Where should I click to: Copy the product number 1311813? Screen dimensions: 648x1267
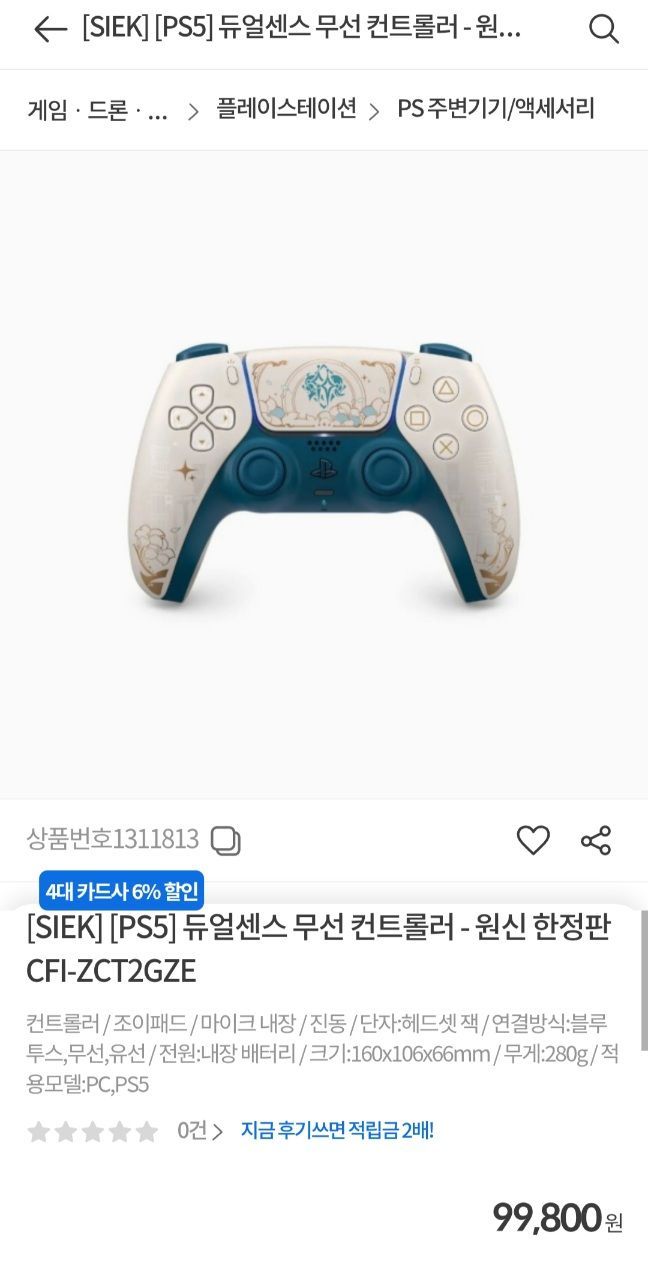point(227,840)
